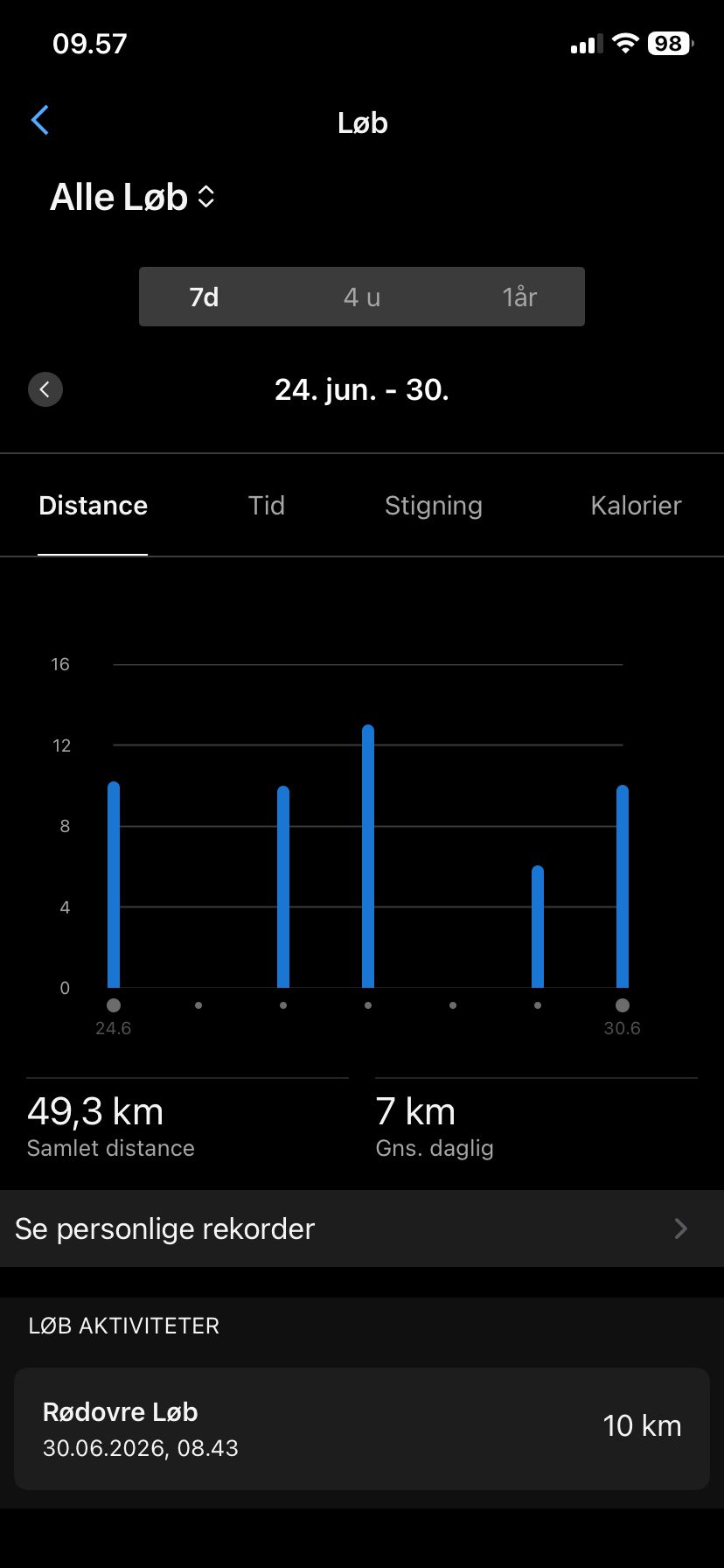Viewport: 724px width, 1568px height.
Task: Switch to the 4 u time range
Action: [361, 297]
